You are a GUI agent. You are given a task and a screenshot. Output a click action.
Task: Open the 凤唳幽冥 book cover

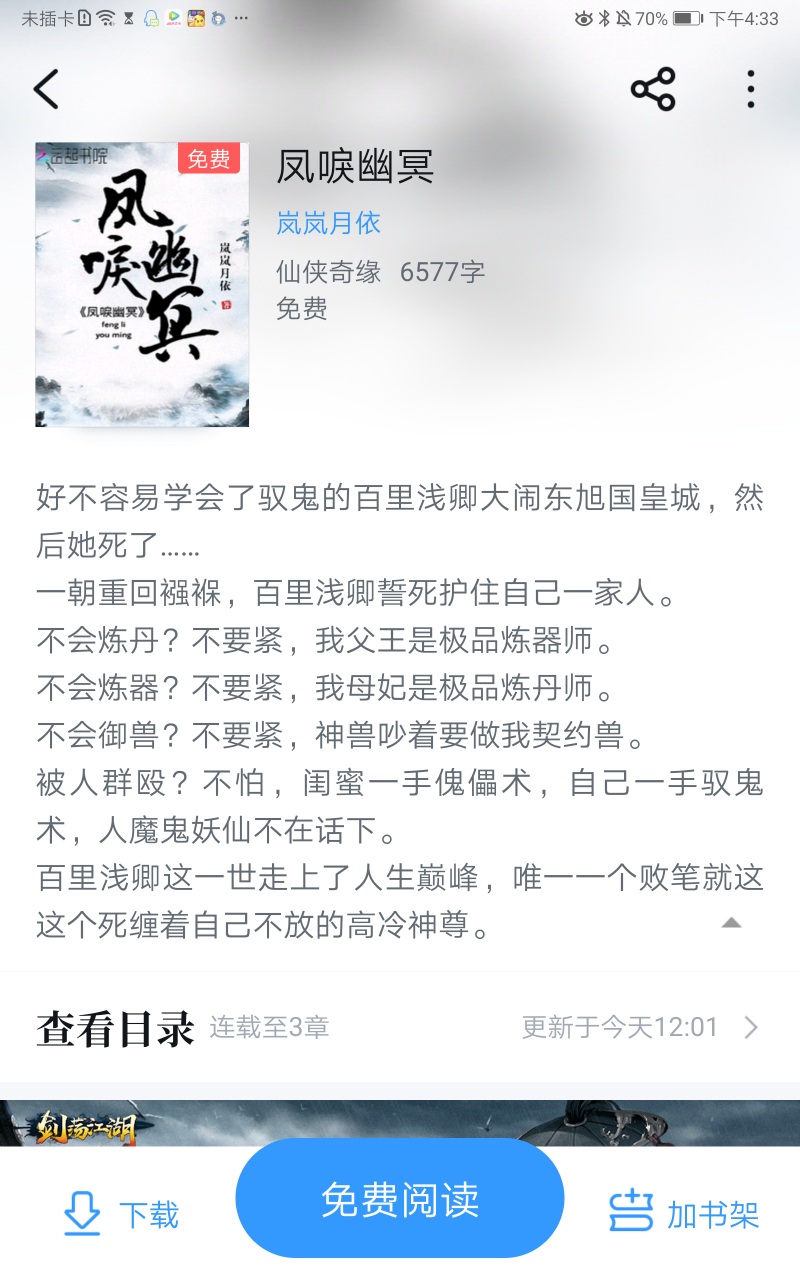(142, 285)
